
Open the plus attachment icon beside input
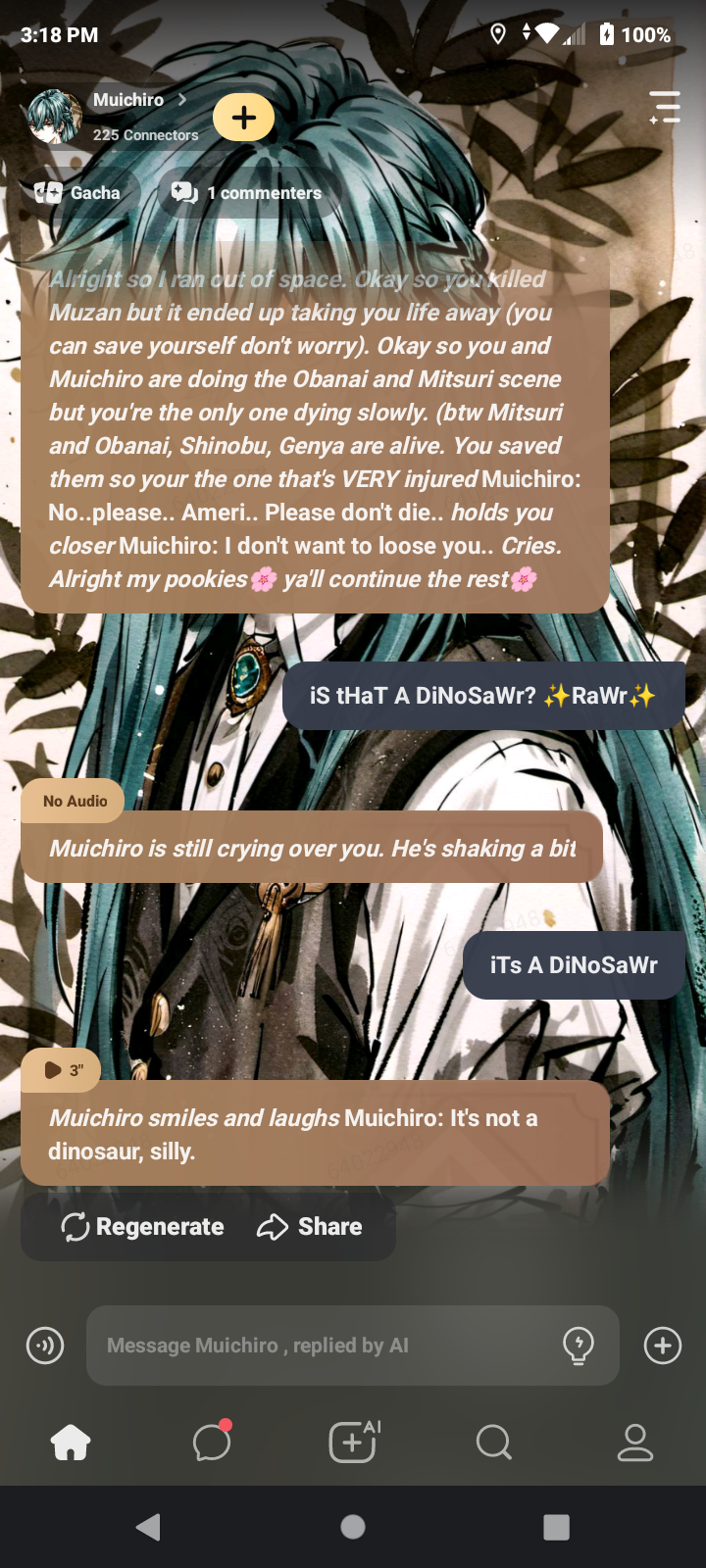tap(663, 1346)
